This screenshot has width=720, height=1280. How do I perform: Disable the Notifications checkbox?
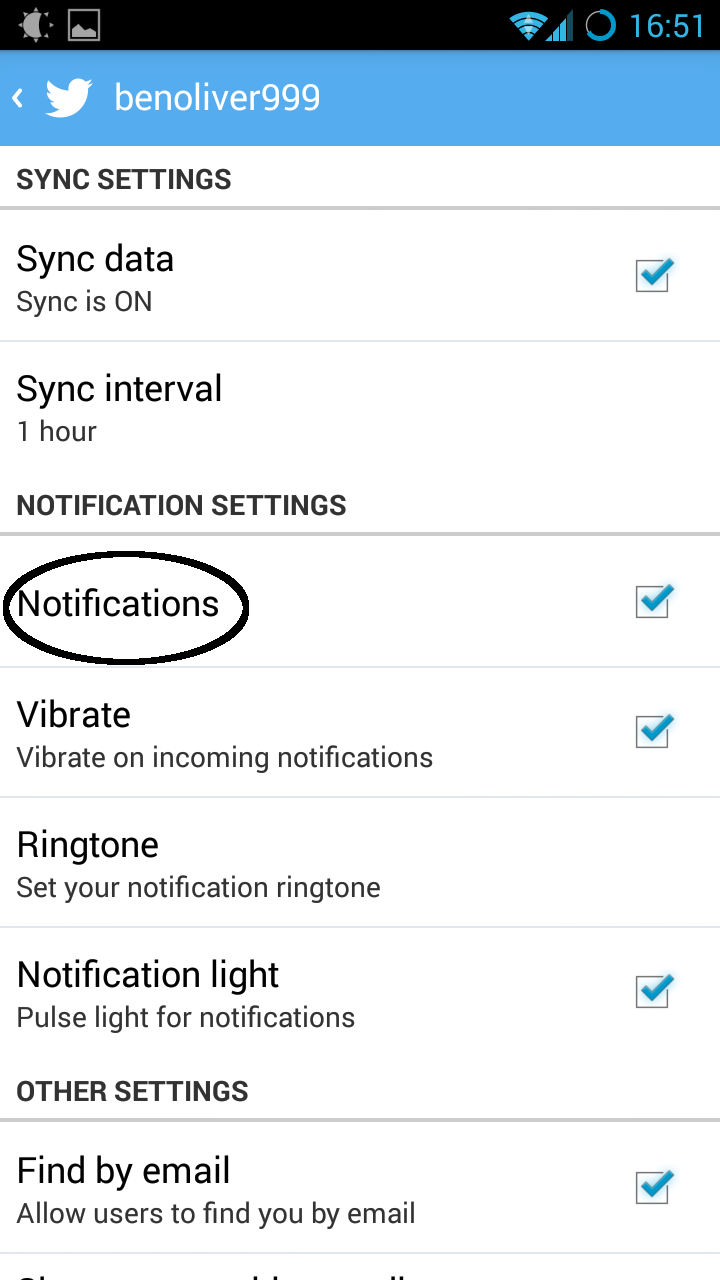pos(652,602)
